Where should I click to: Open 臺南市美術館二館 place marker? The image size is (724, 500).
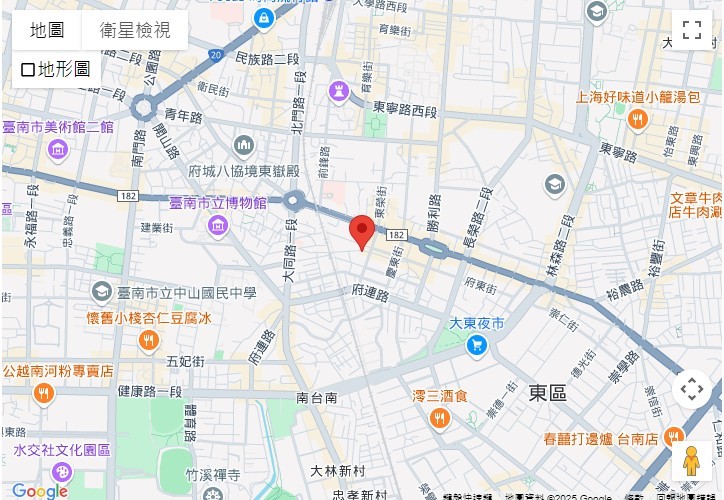(x=59, y=150)
